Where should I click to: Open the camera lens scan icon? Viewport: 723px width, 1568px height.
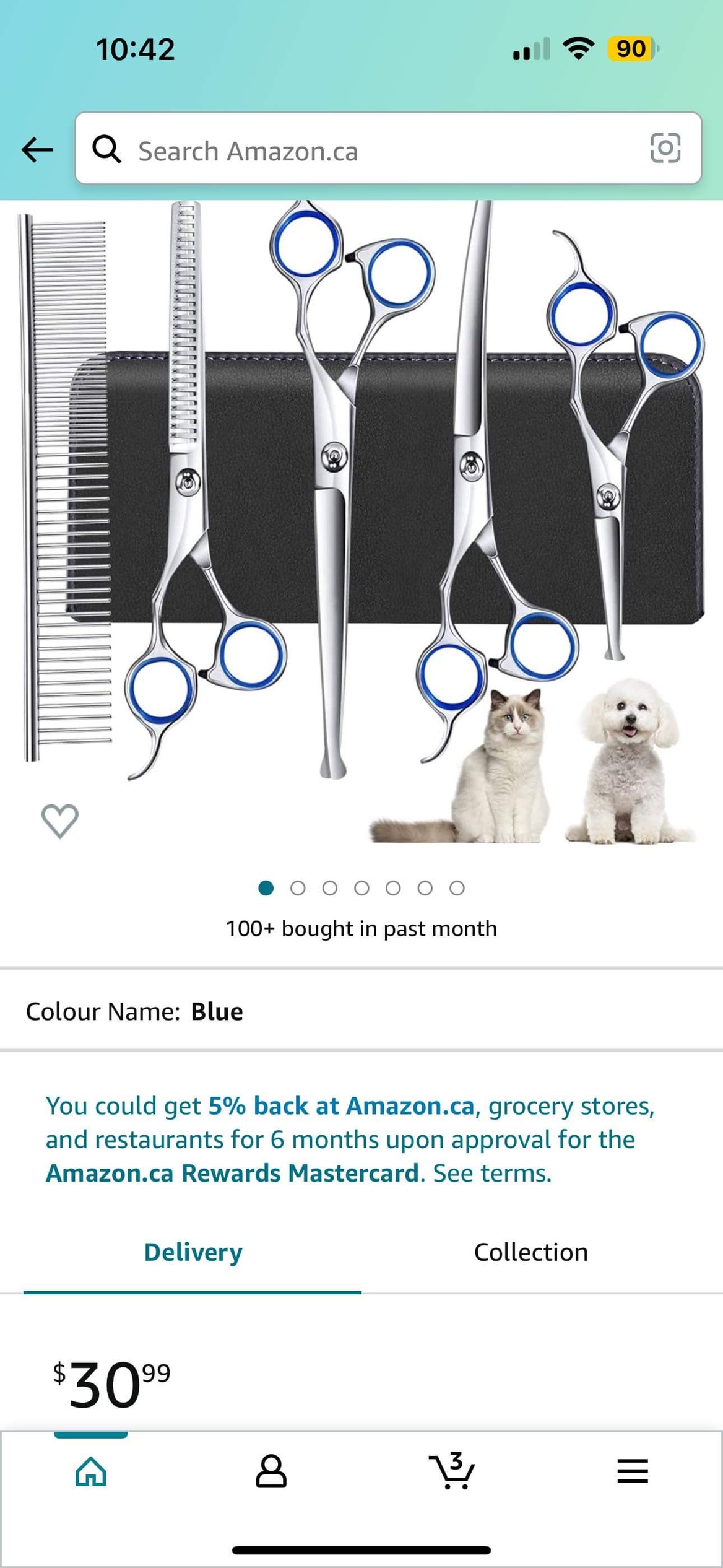tap(665, 148)
